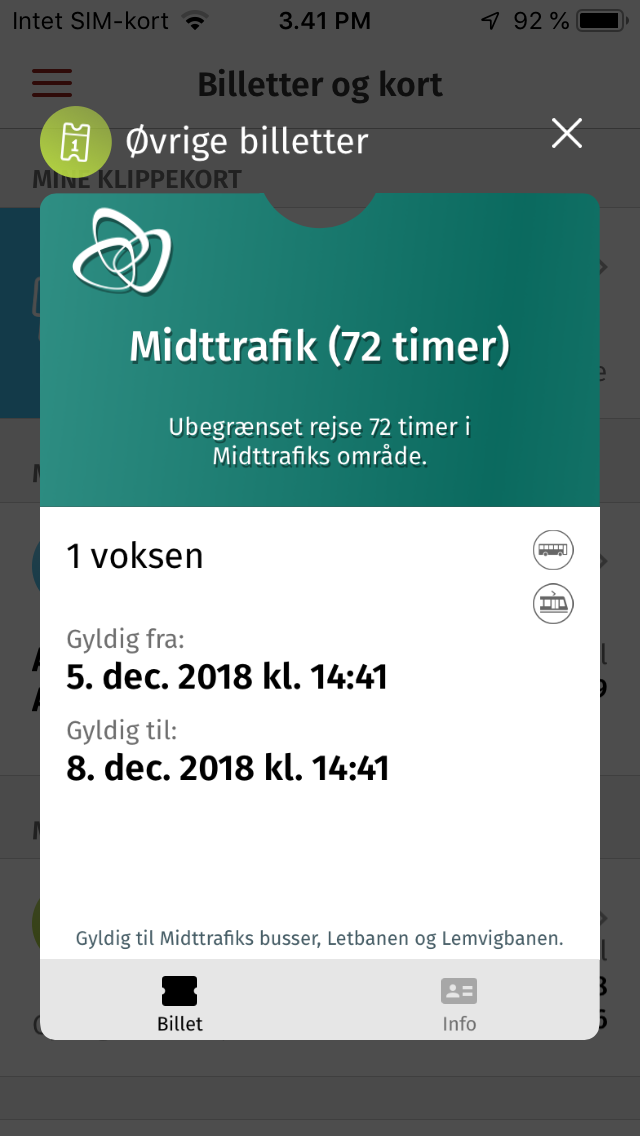
Task: Close the Øvrige billetter ticket overlay
Action: click(566, 134)
